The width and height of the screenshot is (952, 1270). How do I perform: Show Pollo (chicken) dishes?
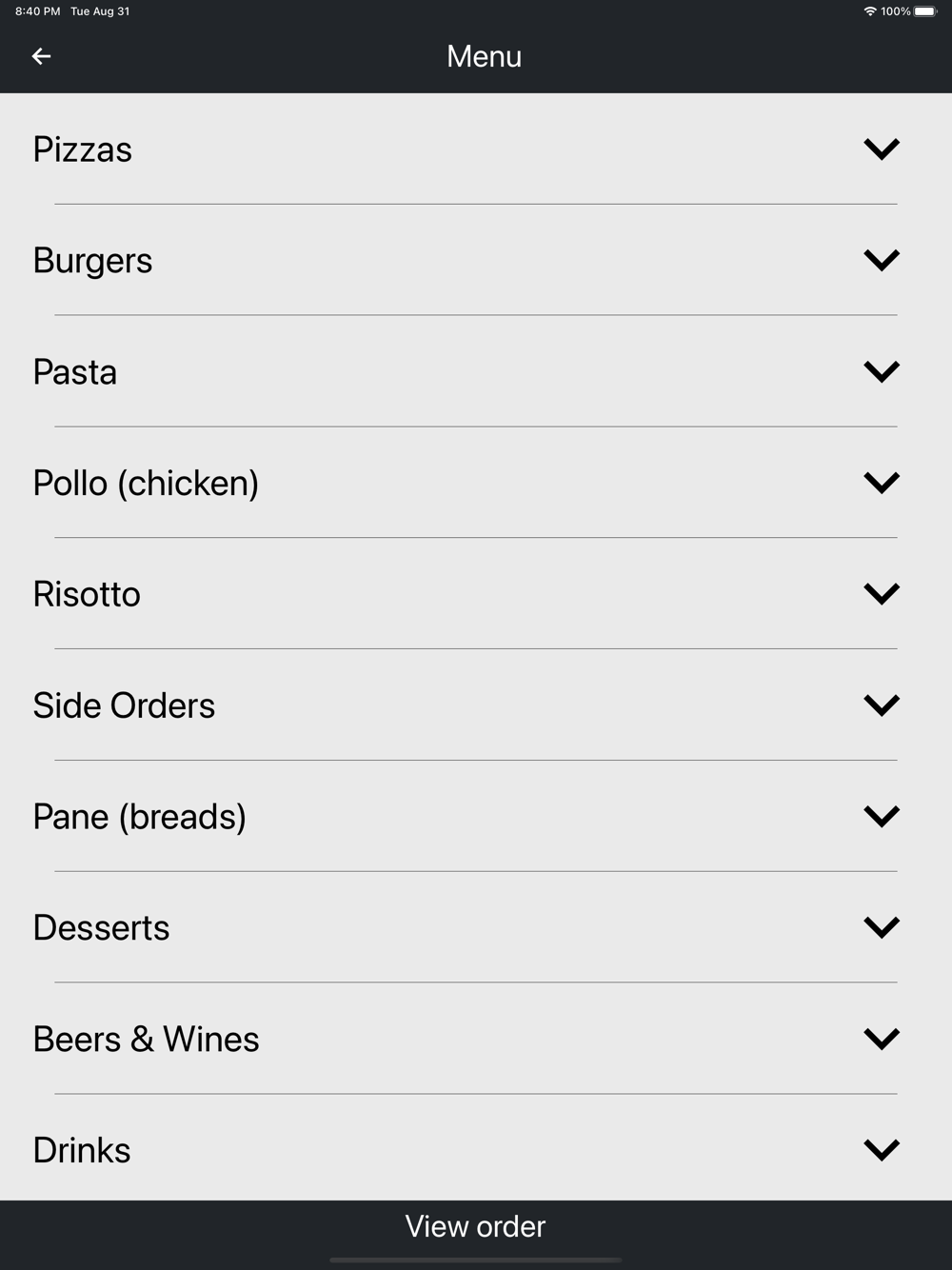(x=881, y=483)
